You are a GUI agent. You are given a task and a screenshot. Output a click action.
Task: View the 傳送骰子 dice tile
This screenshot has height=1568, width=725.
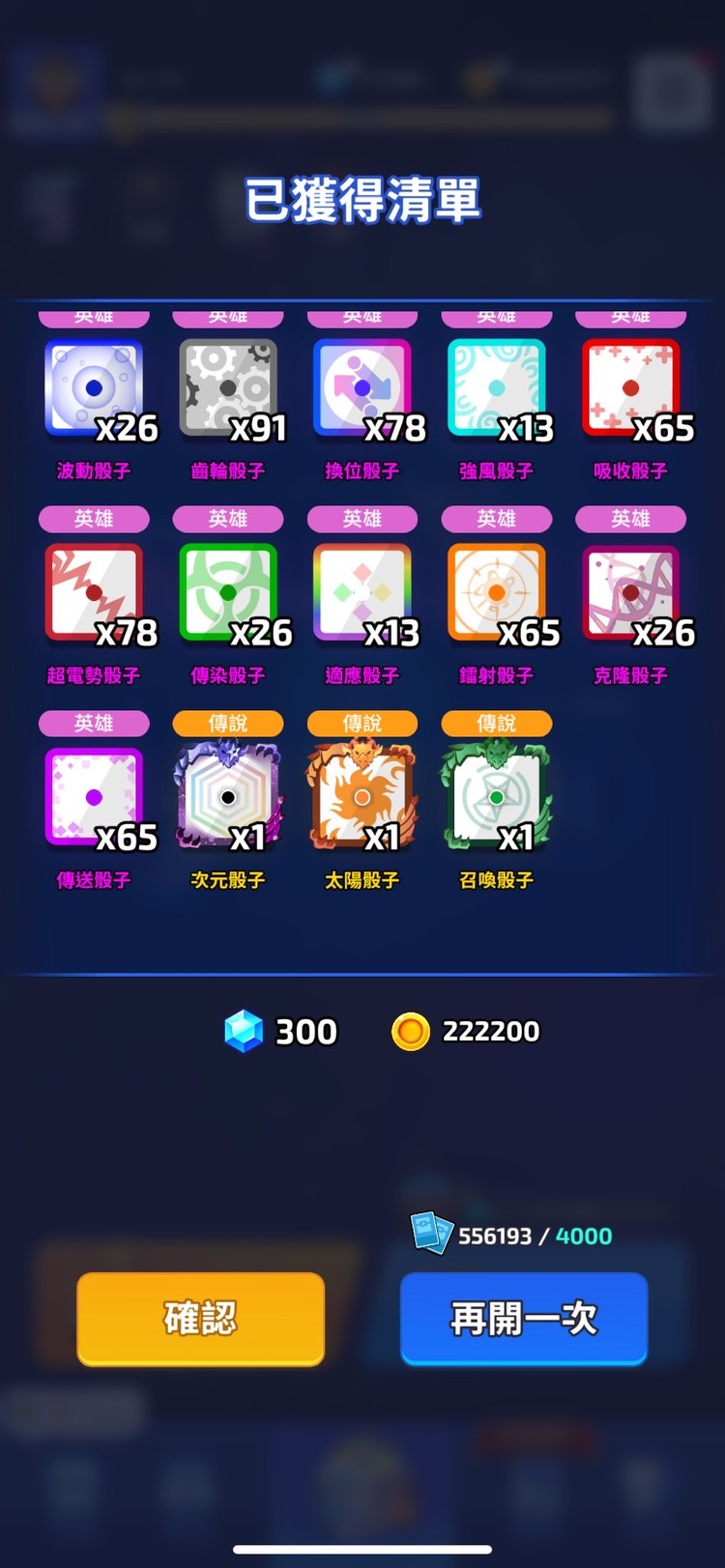pyautogui.click(x=94, y=798)
